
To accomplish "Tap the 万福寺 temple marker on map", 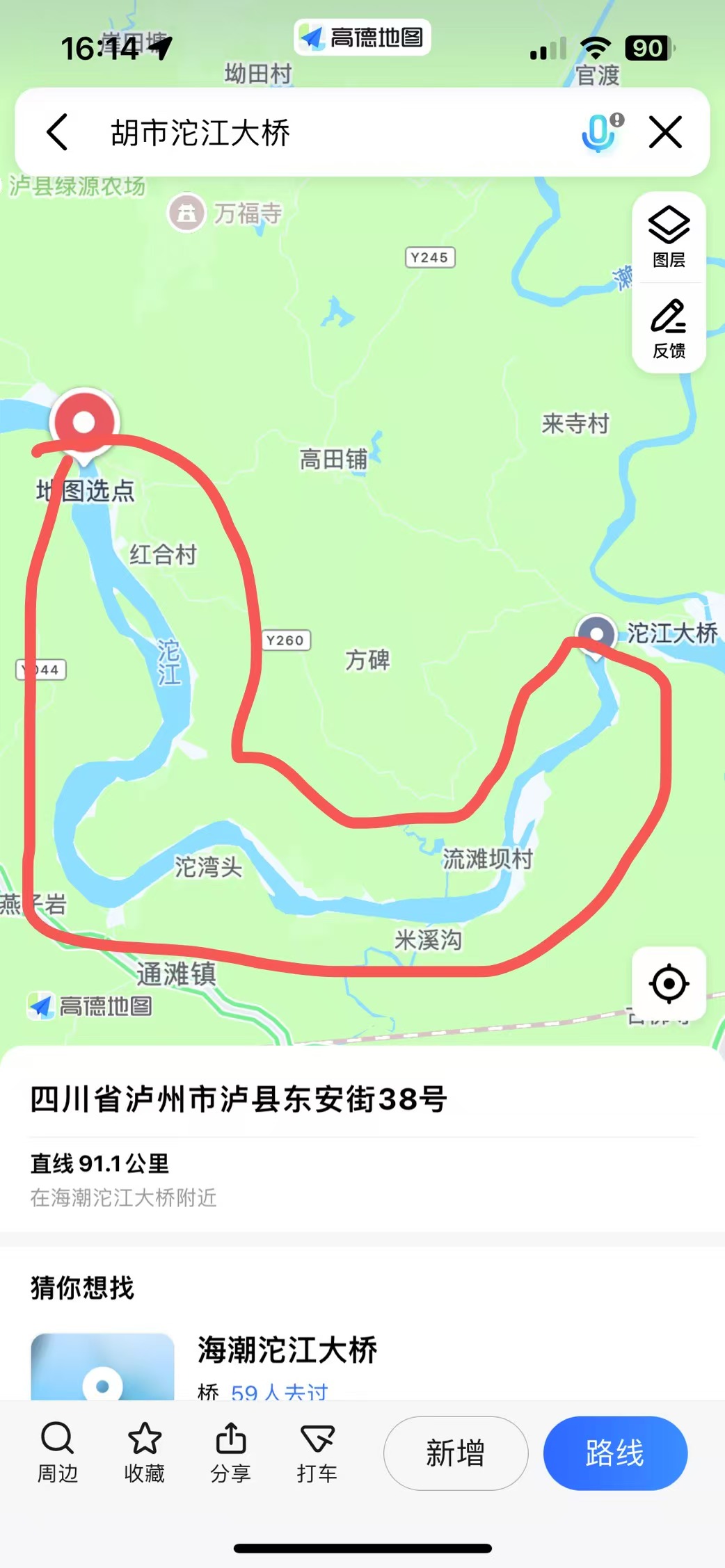I will (x=186, y=213).
